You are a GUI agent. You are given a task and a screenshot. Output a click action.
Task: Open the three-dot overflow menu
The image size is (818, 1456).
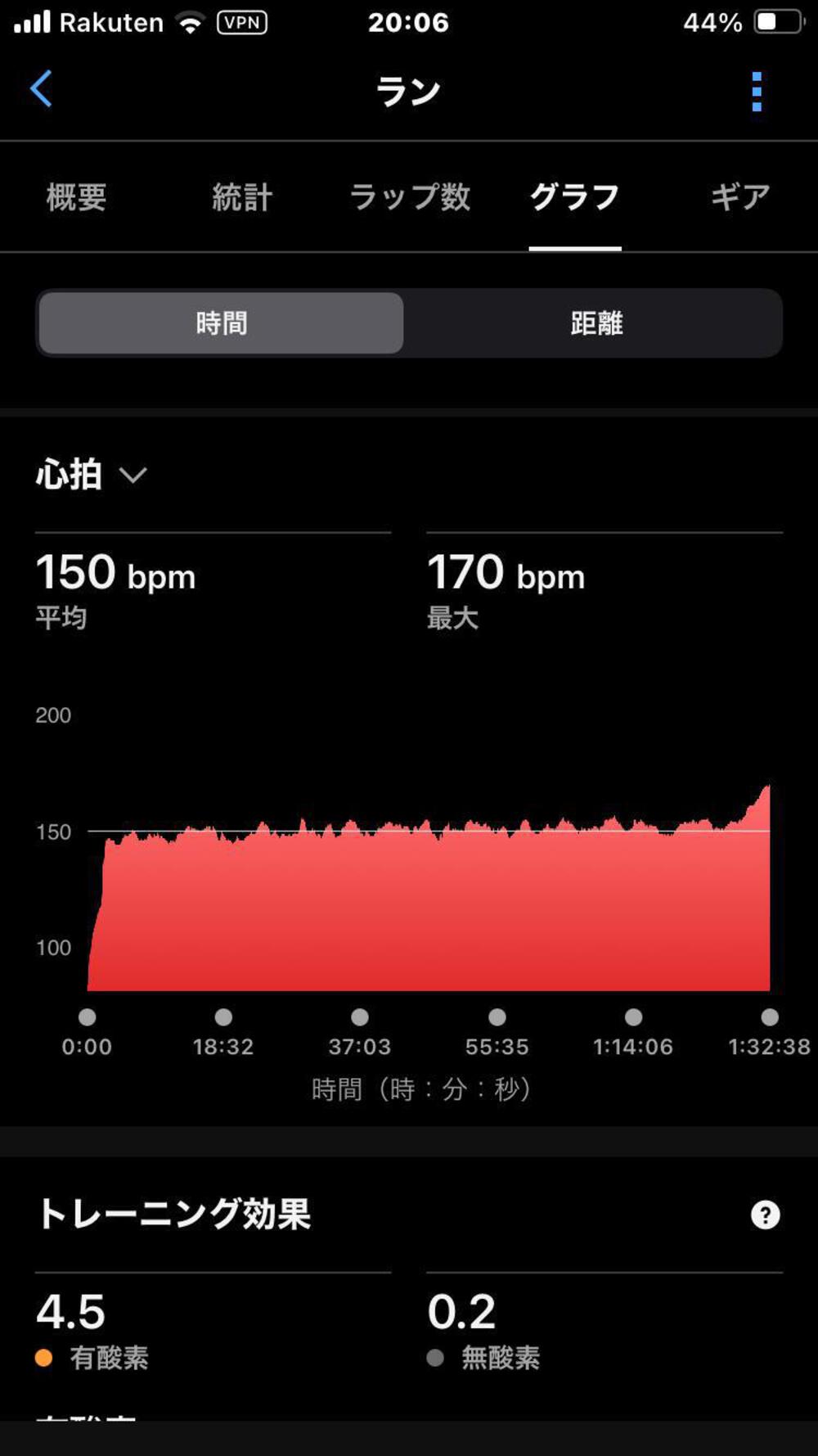(757, 91)
